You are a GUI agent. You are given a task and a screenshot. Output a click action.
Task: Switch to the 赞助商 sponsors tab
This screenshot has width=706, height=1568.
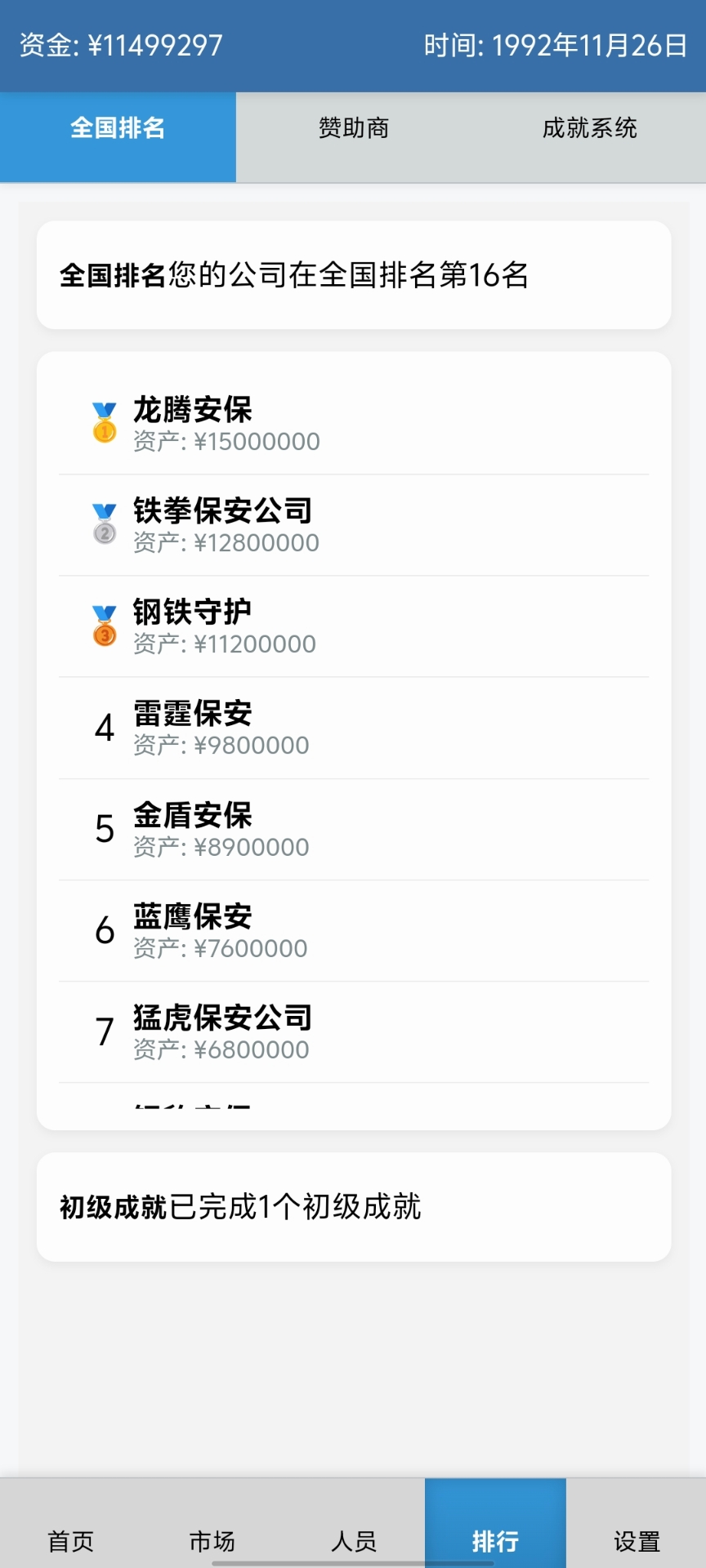click(x=353, y=128)
